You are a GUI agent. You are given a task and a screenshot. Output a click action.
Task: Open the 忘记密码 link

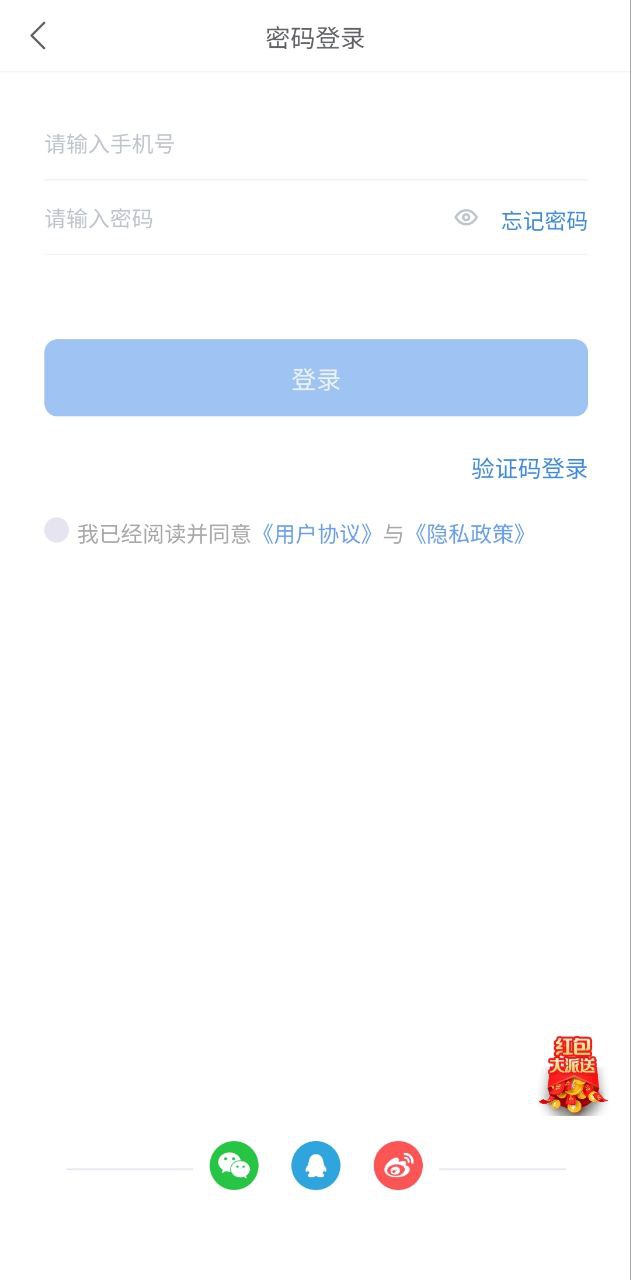(544, 221)
